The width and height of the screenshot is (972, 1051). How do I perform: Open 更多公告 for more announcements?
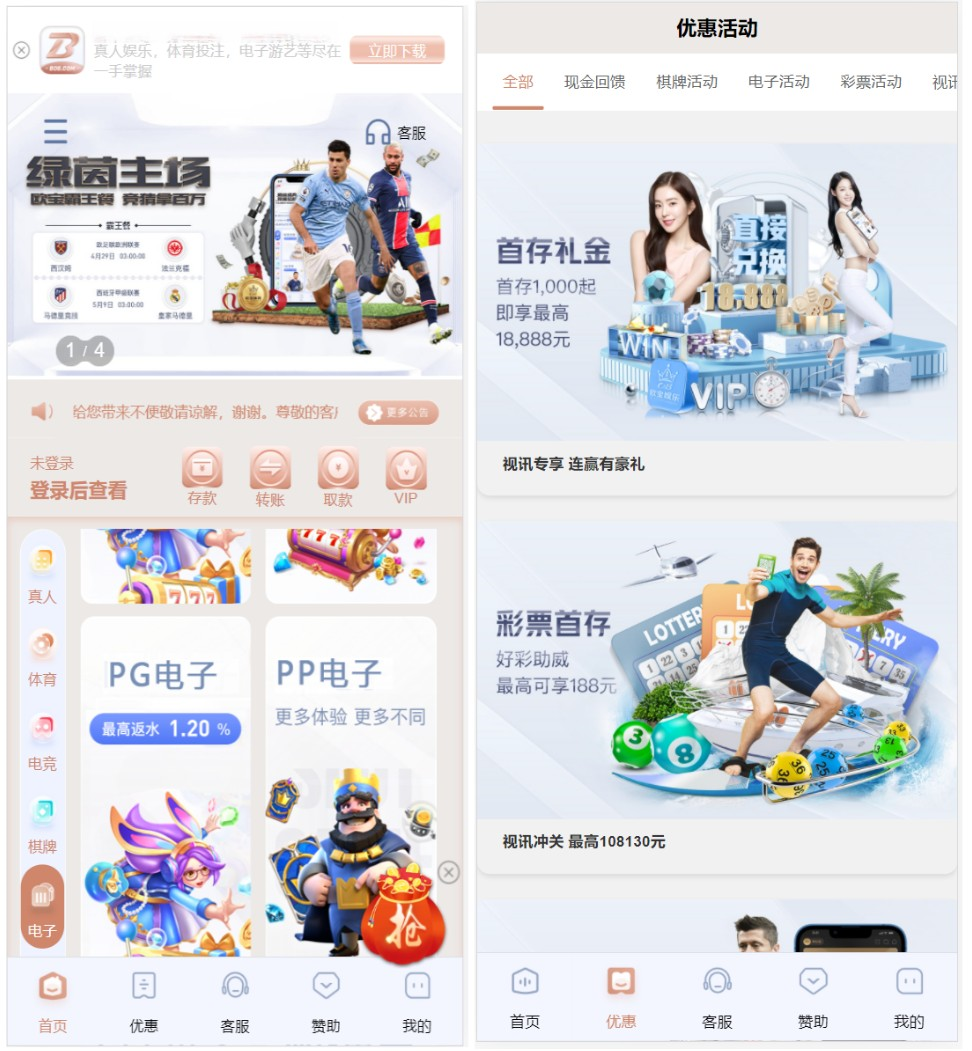pos(399,412)
